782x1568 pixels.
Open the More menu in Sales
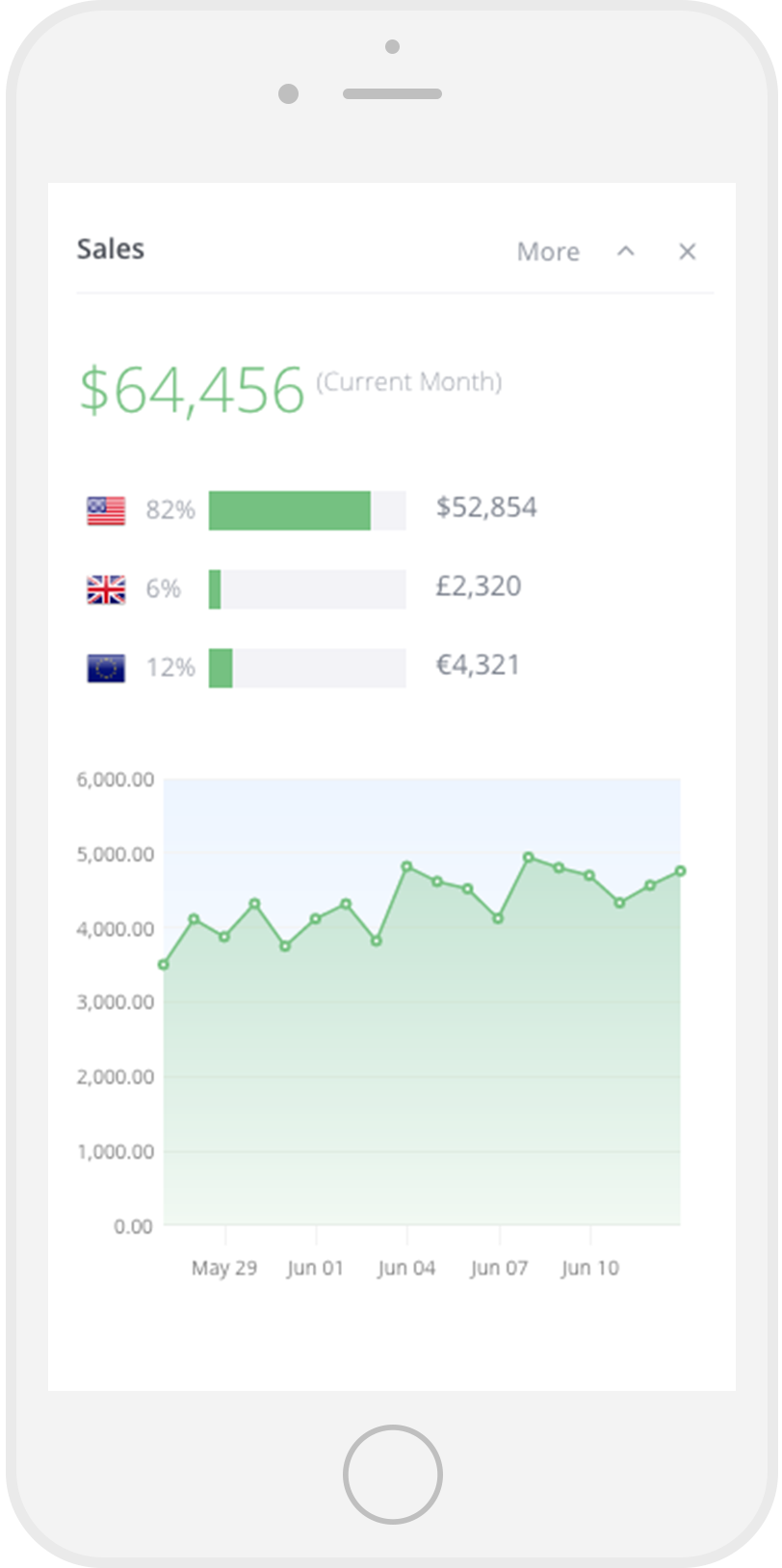click(548, 252)
